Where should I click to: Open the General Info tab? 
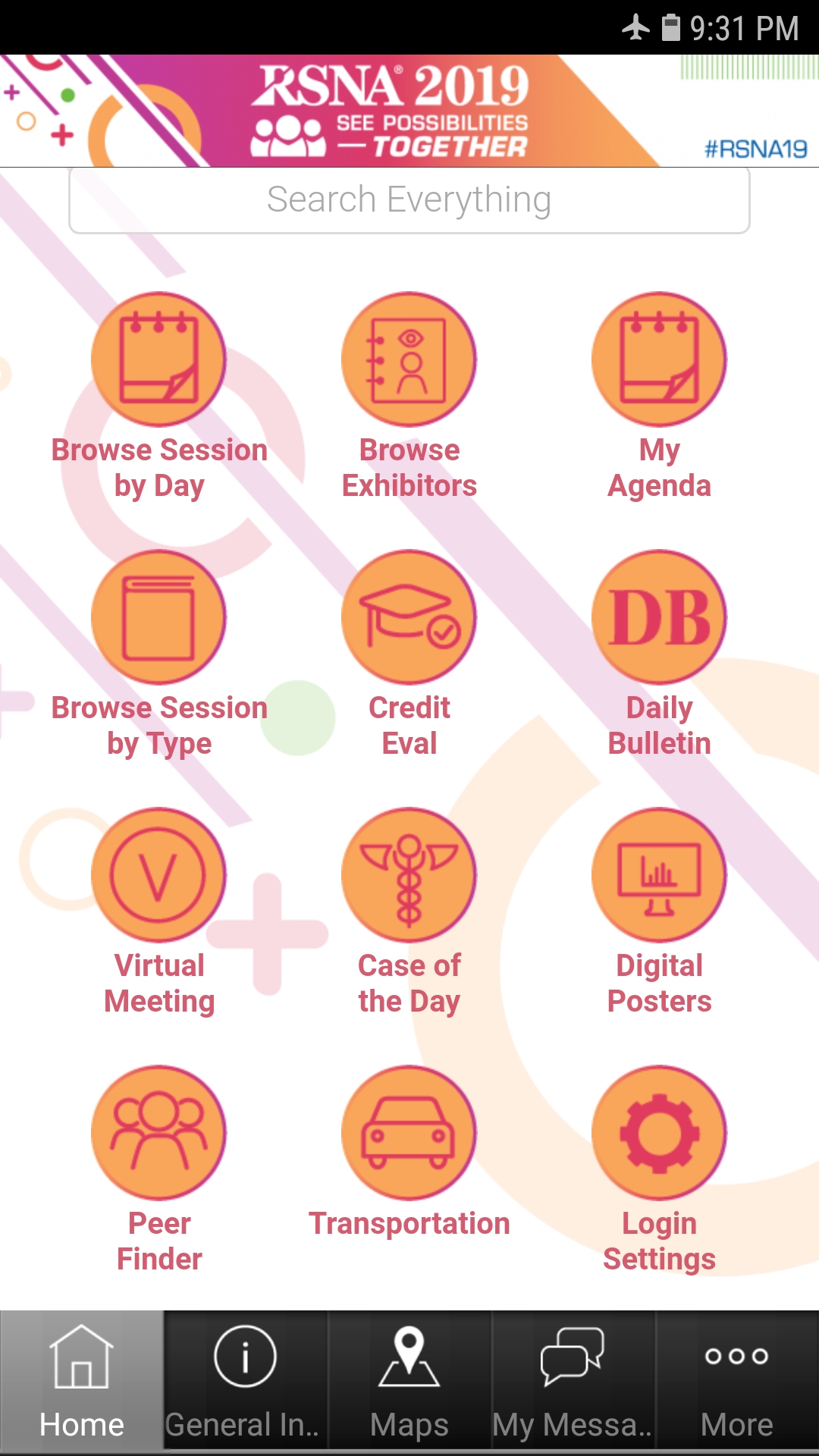click(246, 1380)
